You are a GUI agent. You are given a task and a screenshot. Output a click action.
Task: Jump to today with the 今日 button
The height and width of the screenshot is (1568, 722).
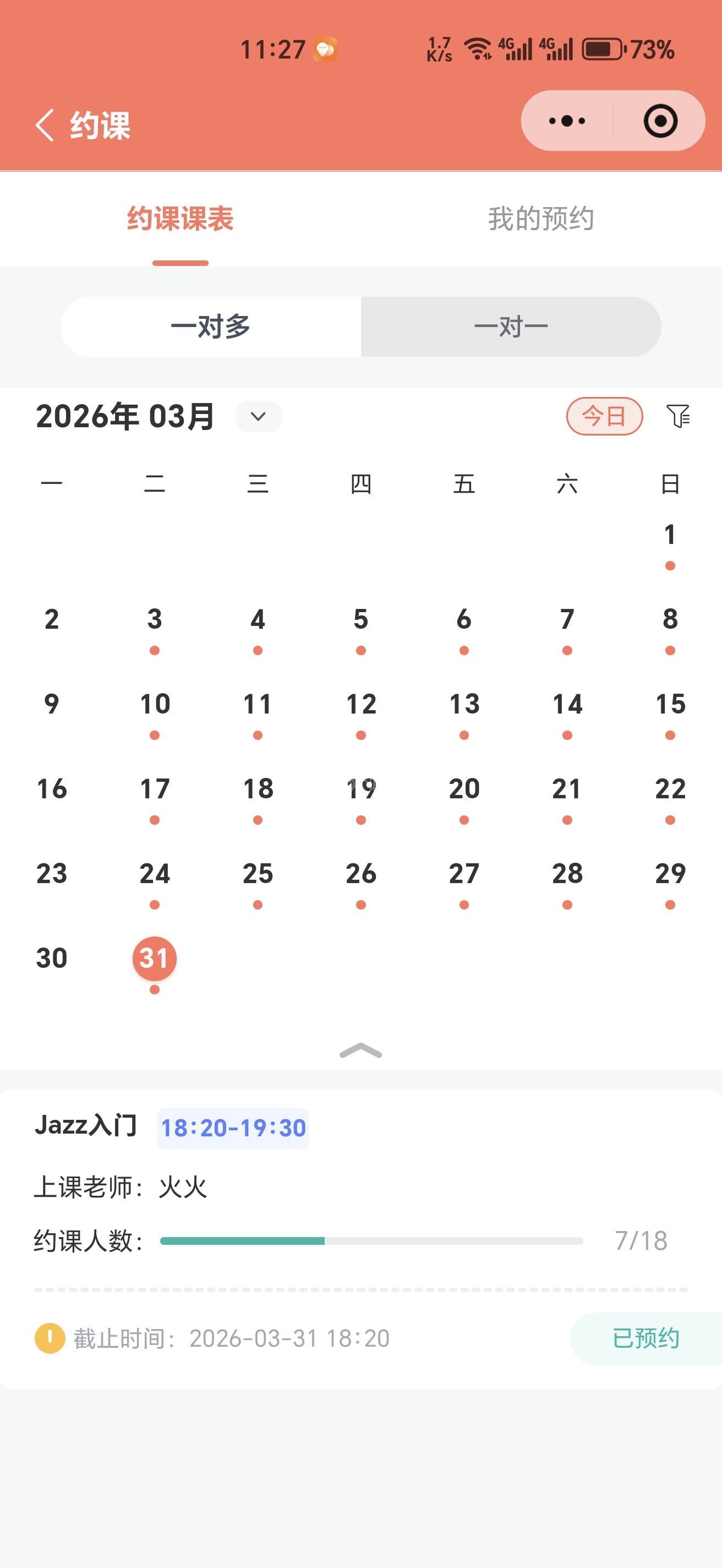click(x=604, y=416)
